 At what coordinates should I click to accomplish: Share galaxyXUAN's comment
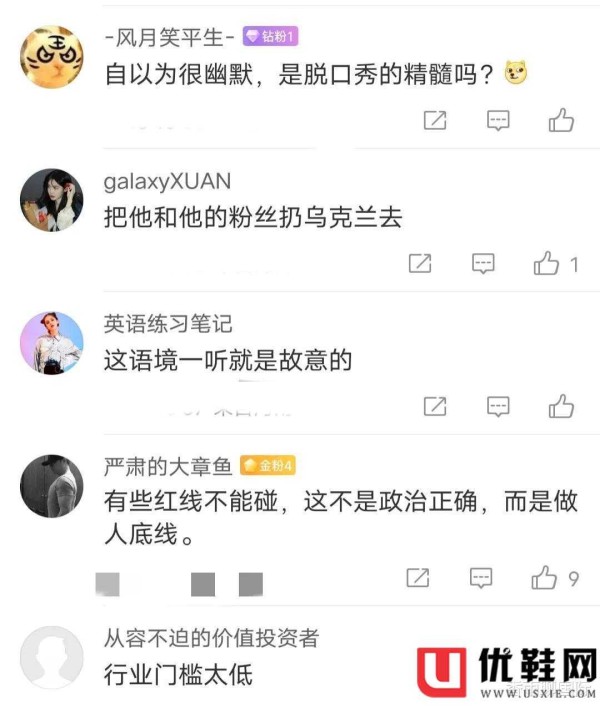coord(420,264)
